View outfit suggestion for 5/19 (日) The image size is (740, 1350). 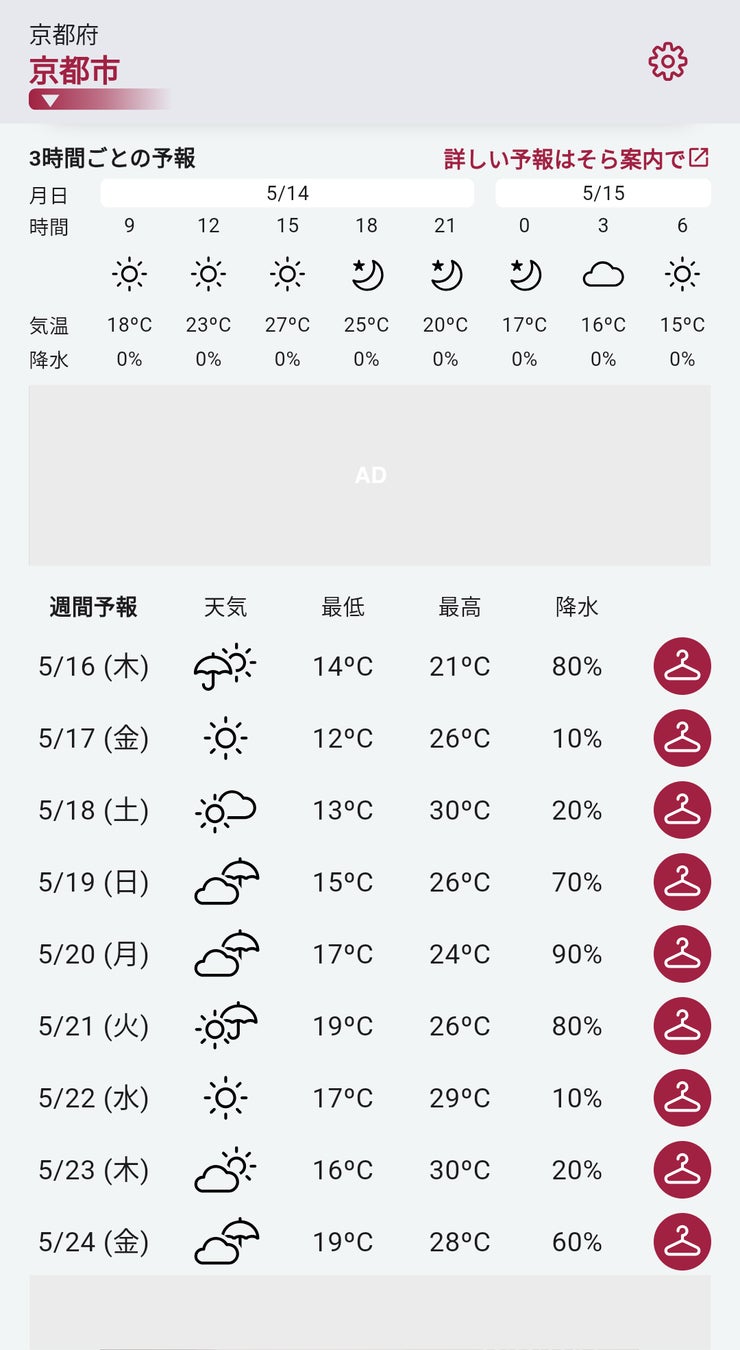pos(682,882)
